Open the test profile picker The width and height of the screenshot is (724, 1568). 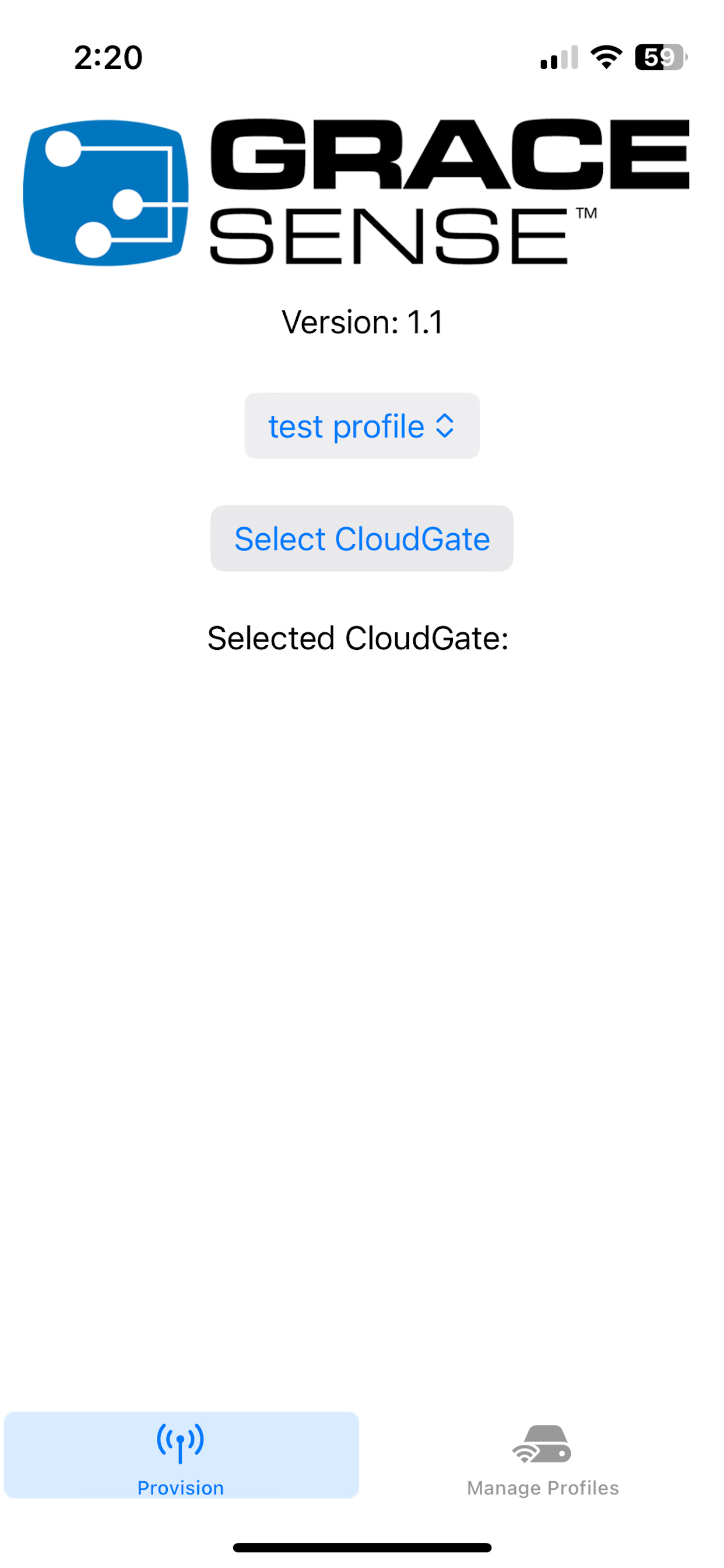coord(362,426)
